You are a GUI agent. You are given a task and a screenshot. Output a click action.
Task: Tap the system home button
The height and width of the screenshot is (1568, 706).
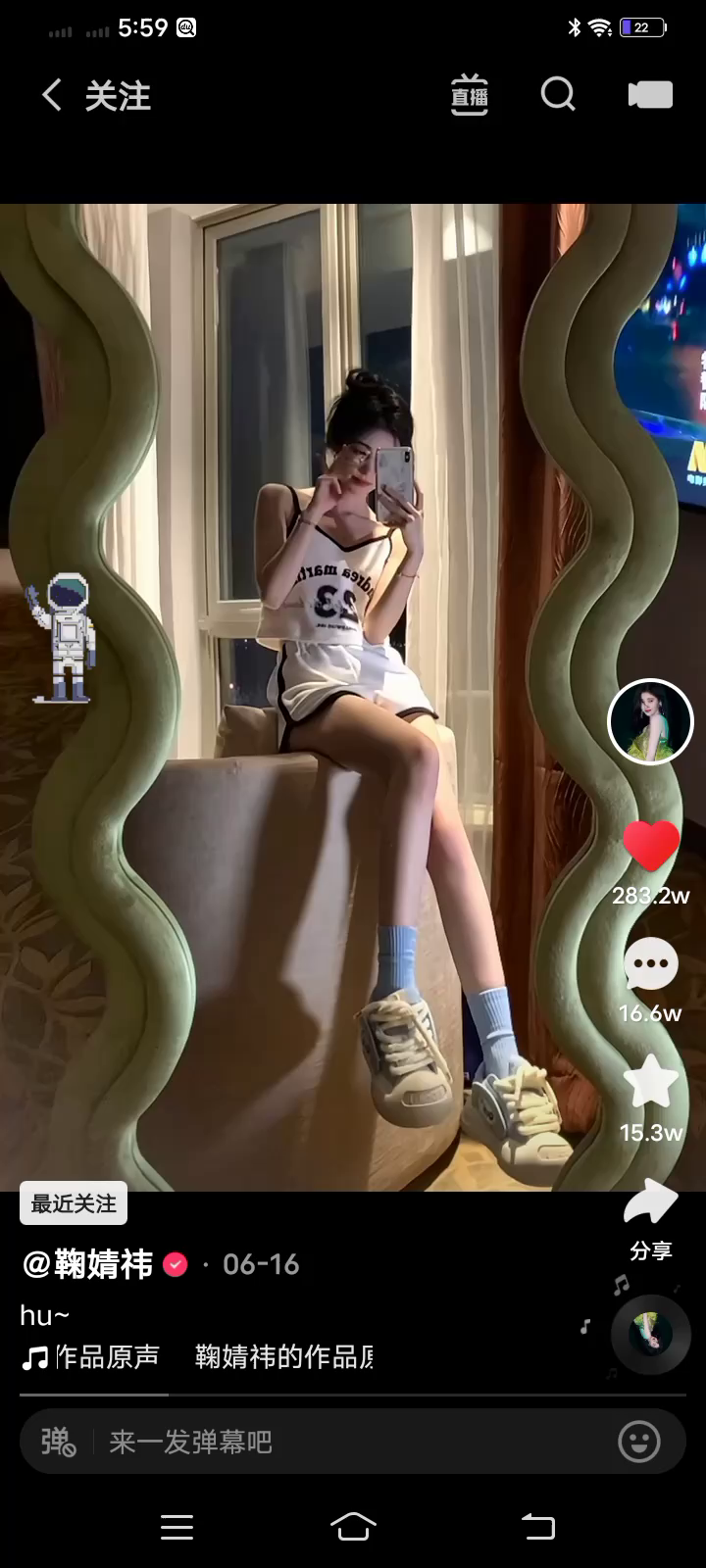pos(353,1526)
